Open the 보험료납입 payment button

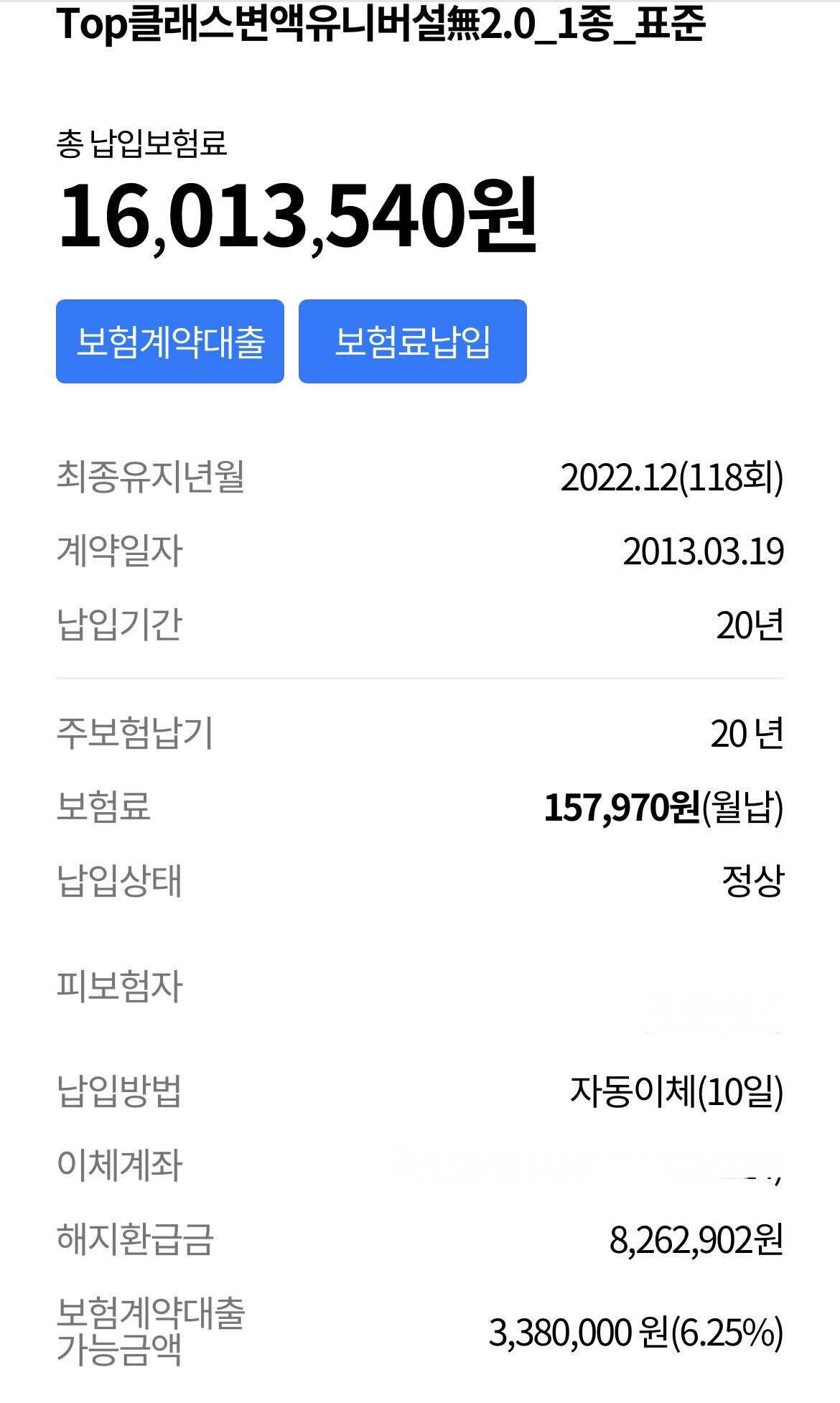coord(412,341)
